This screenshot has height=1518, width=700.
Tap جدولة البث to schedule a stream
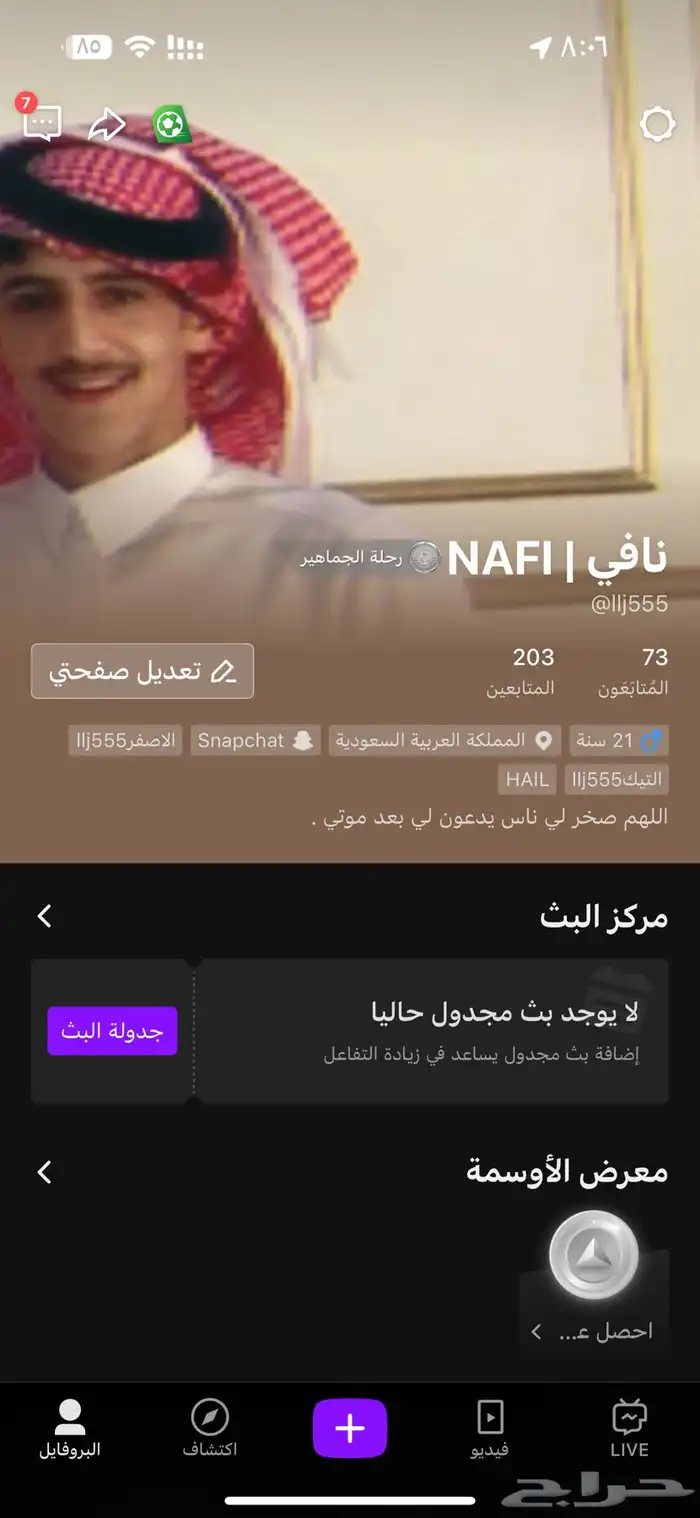[x=112, y=1031]
